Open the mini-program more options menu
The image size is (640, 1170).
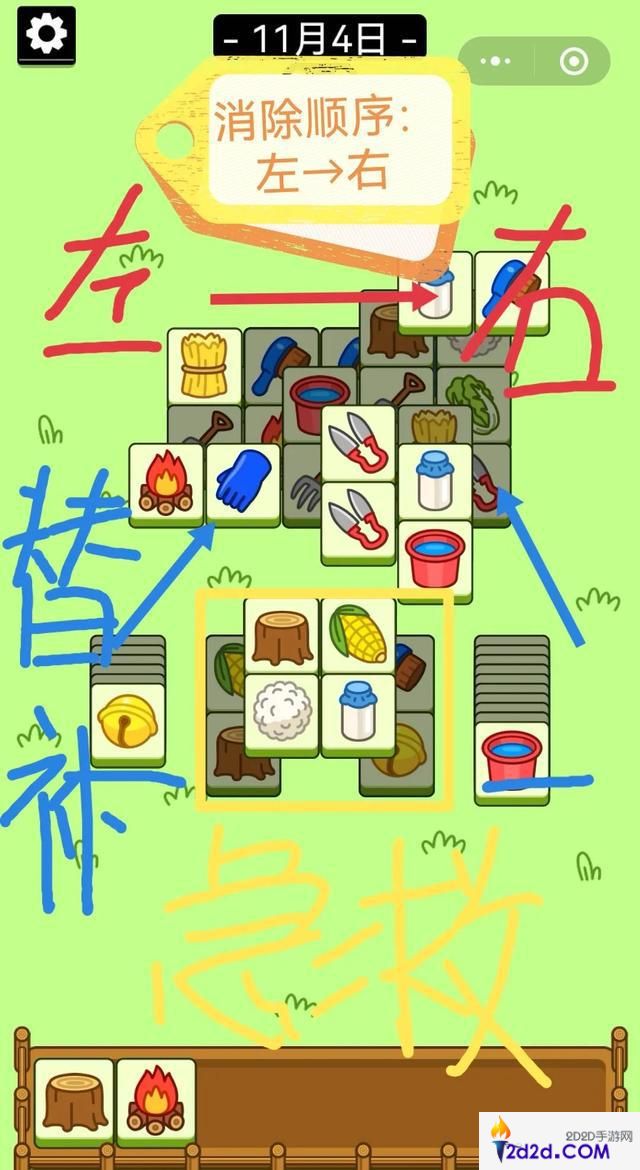(496, 62)
